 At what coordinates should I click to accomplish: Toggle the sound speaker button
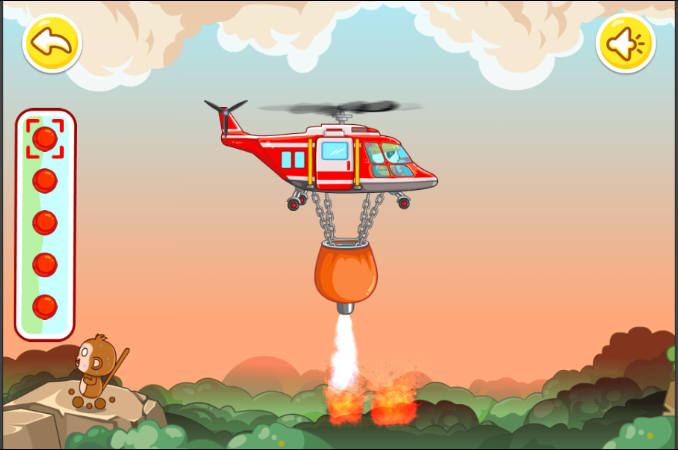626,44
